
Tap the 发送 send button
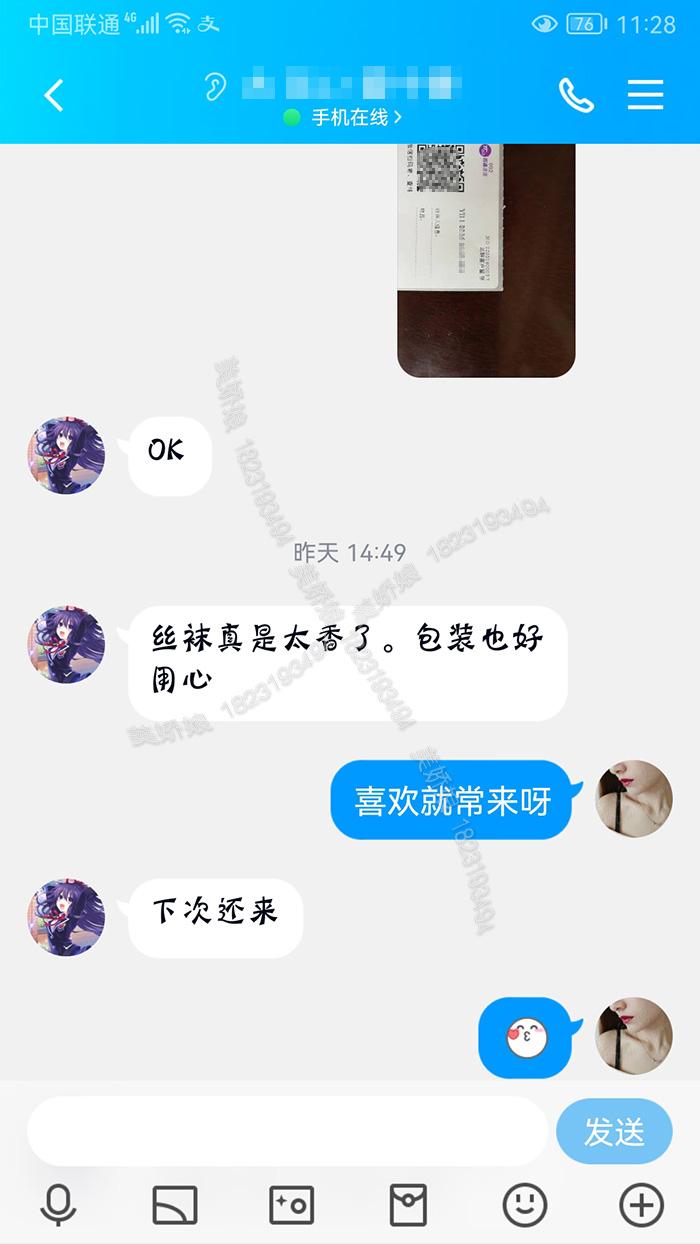point(614,1131)
